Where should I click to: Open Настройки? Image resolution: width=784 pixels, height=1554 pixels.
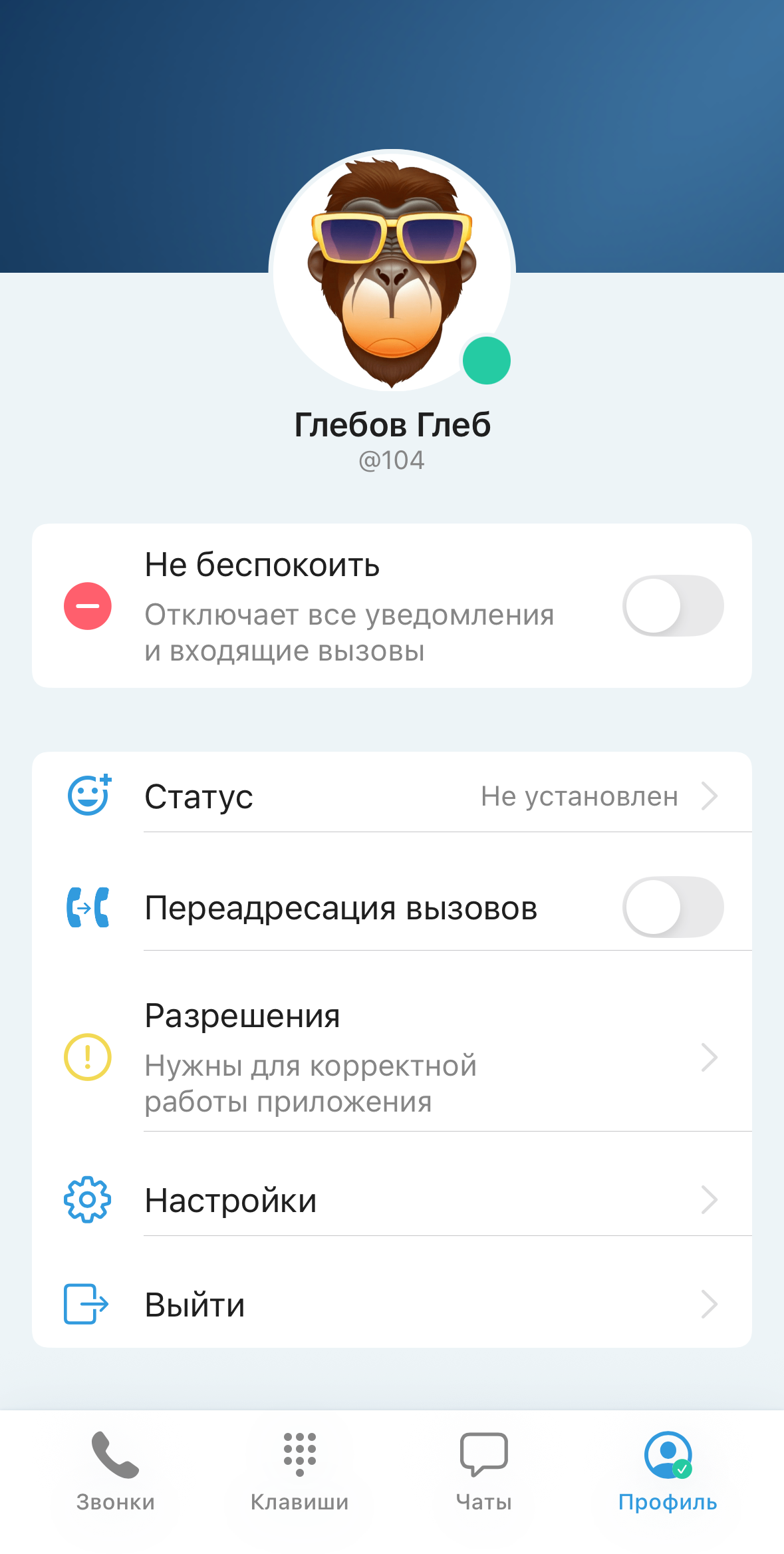pos(392,1200)
